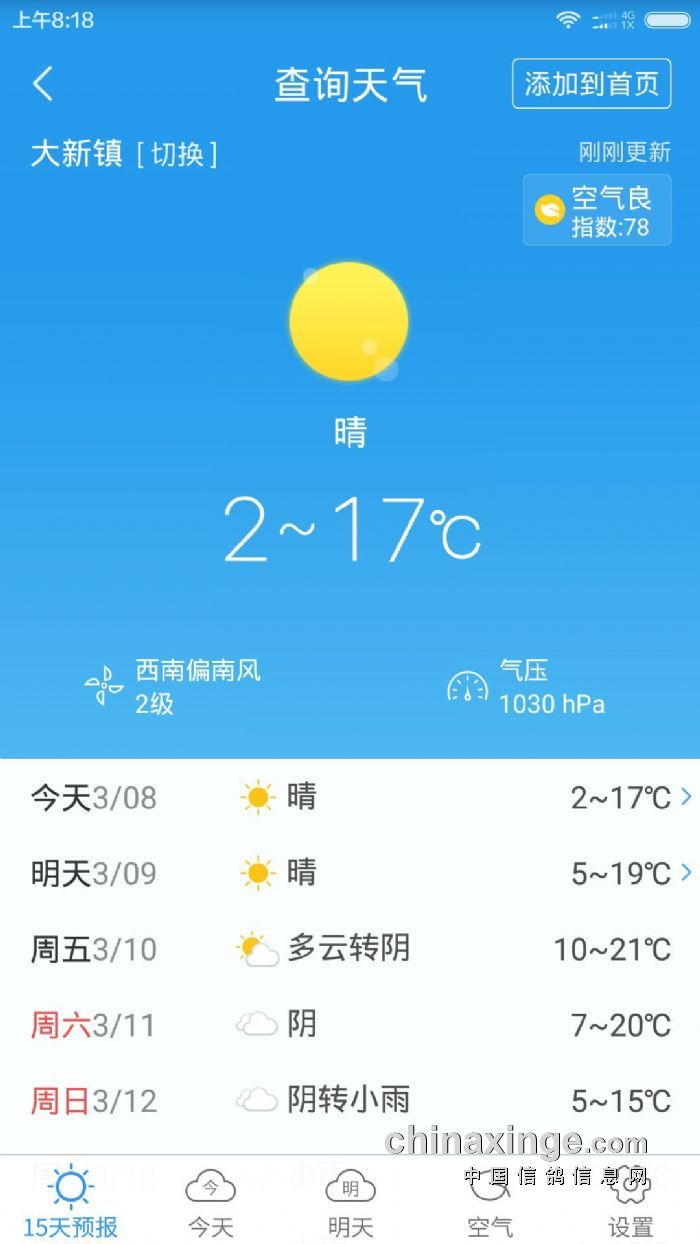
Task: Switch location via 切换 link
Action: click(x=177, y=154)
